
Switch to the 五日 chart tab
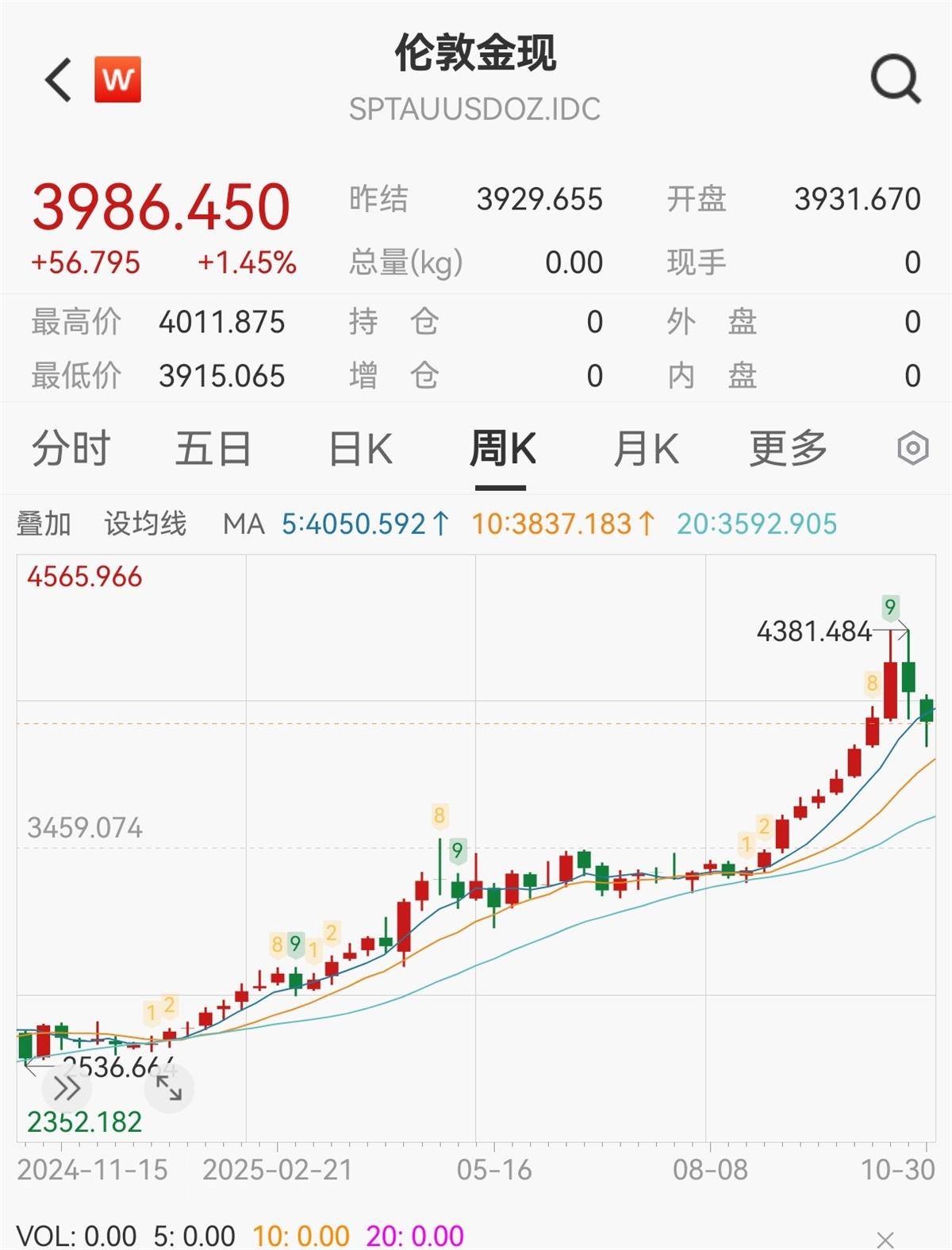point(213,449)
